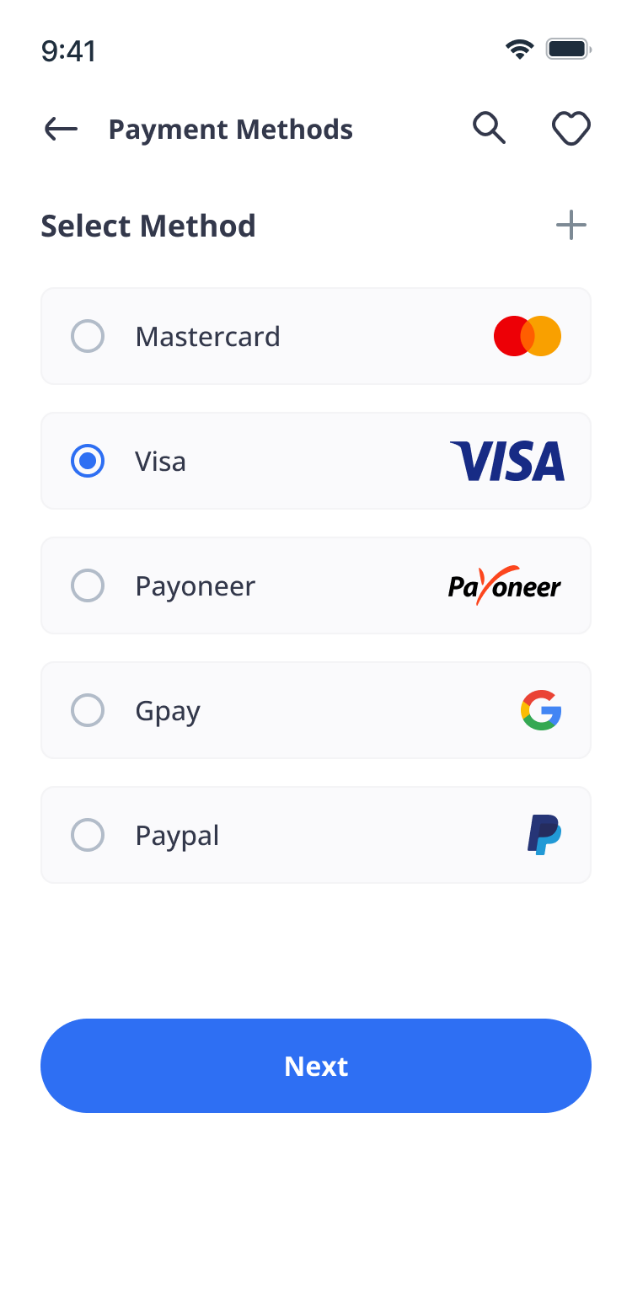Image resolution: width=631 pixels, height=1300 pixels.
Task: Open the search icon in the header
Action: tap(489, 128)
